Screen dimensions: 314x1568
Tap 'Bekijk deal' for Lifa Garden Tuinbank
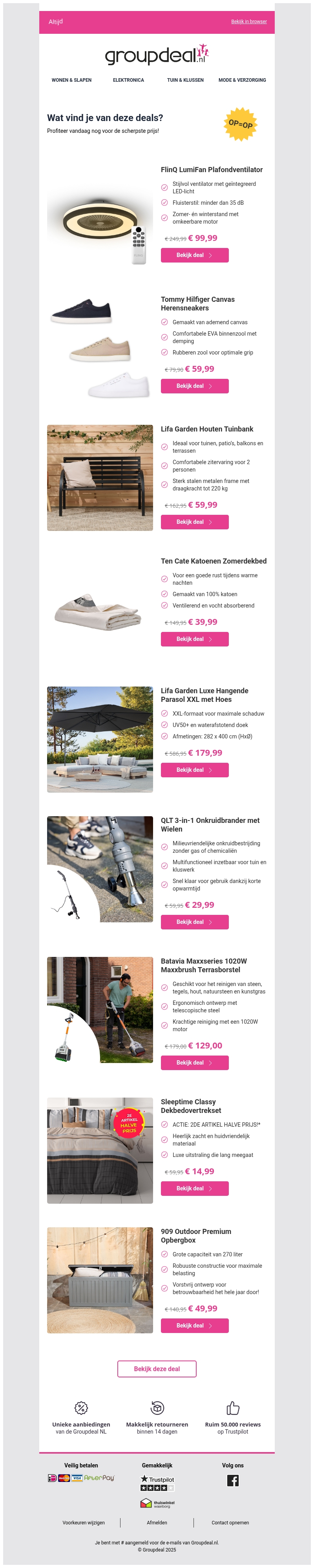(194, 521)
